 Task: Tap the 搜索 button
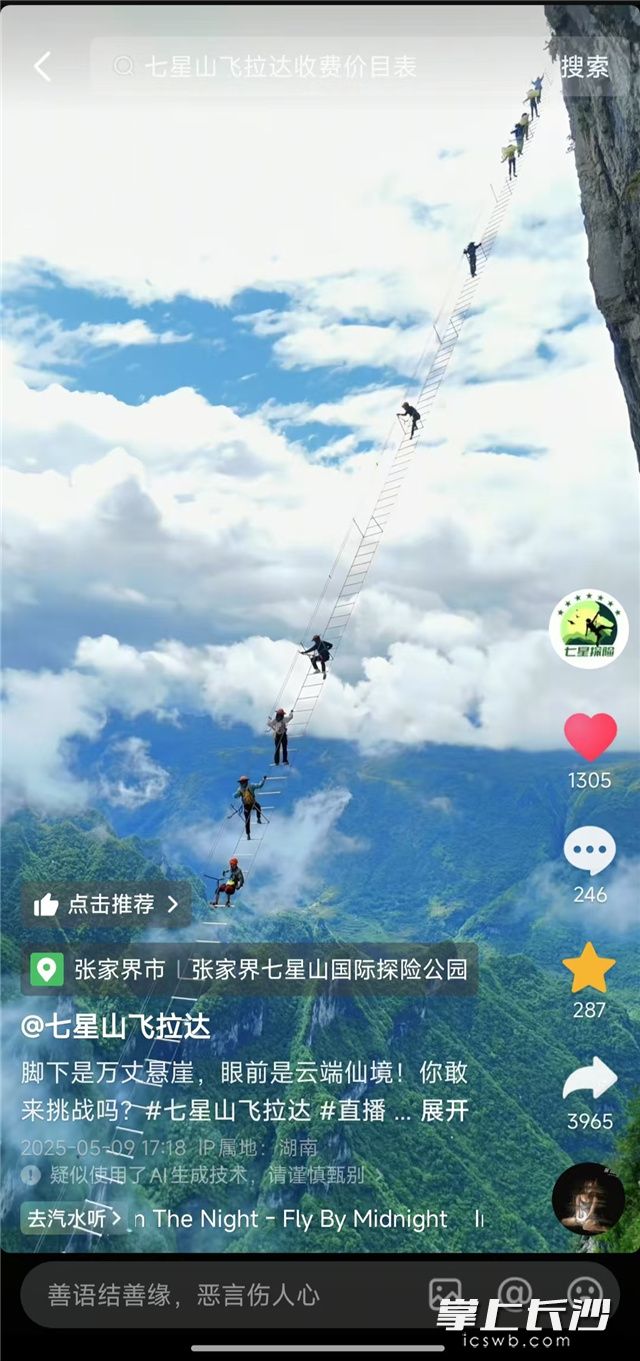(584, 67)
